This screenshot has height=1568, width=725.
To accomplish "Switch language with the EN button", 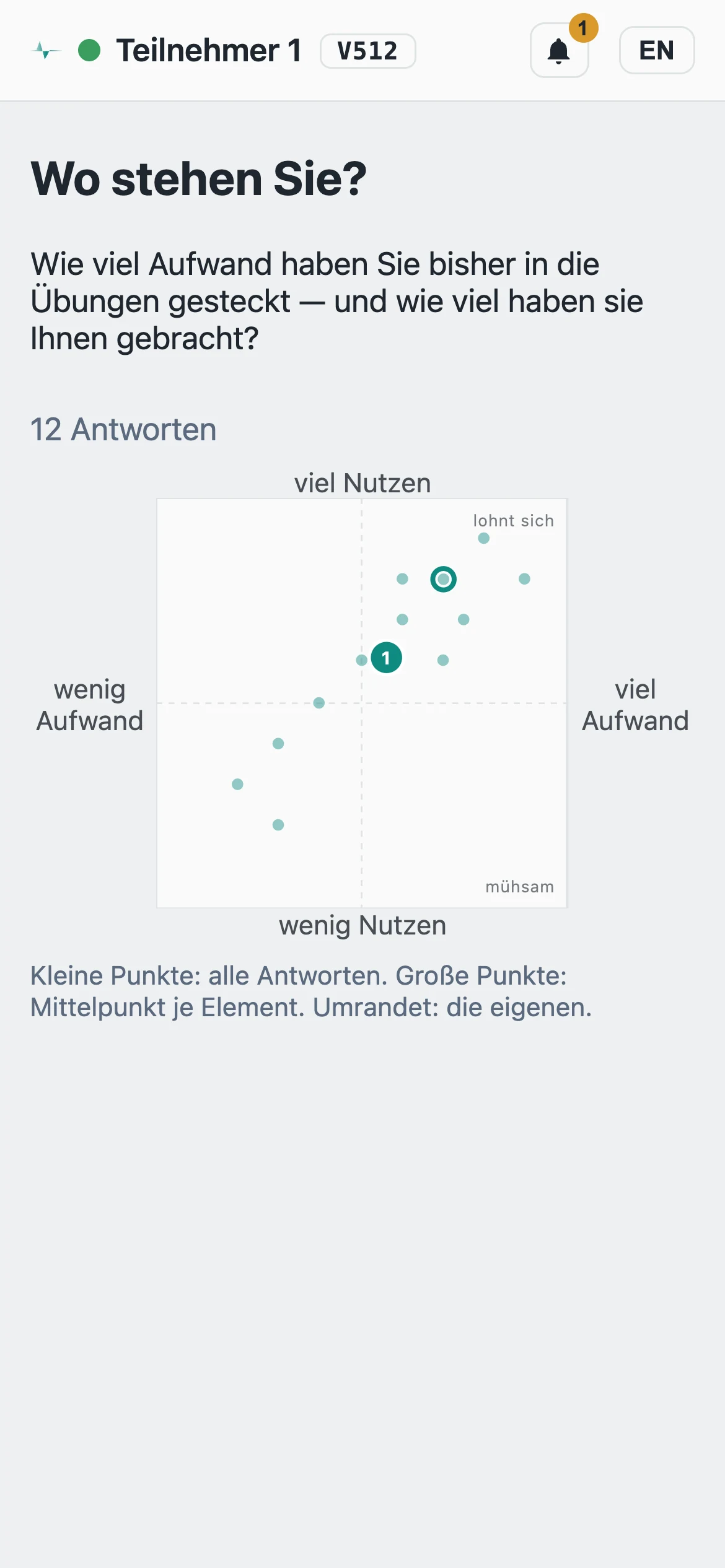I will (657, 50).
